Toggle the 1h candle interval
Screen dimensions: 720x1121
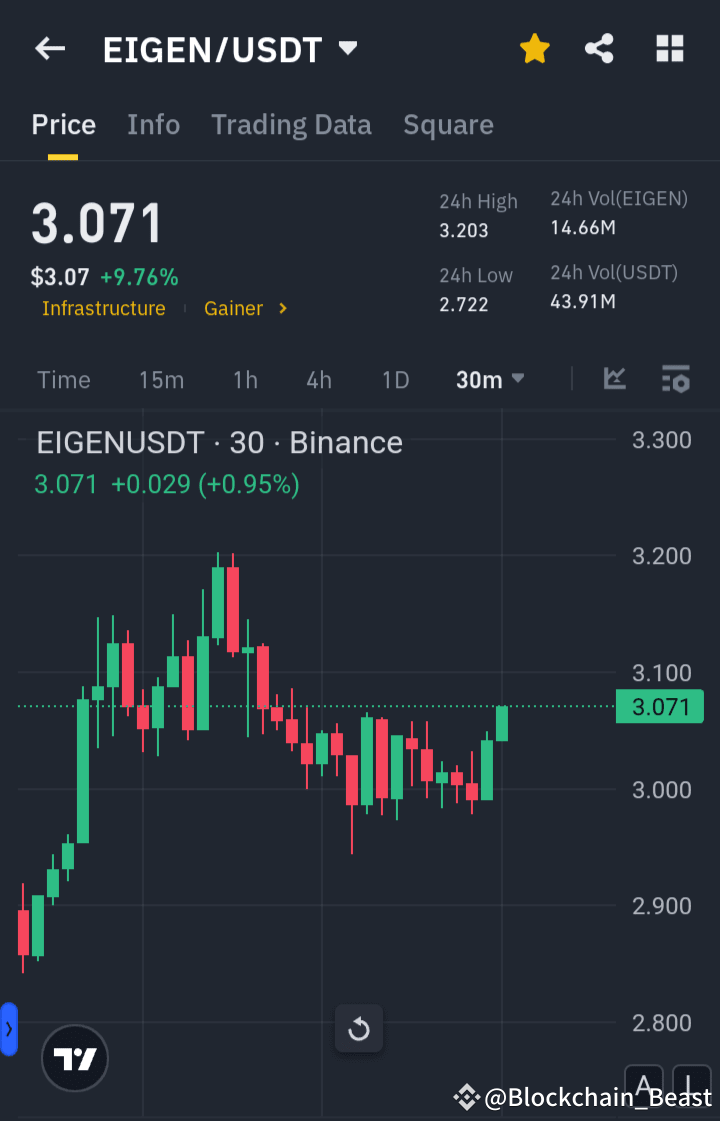[245, 380]
